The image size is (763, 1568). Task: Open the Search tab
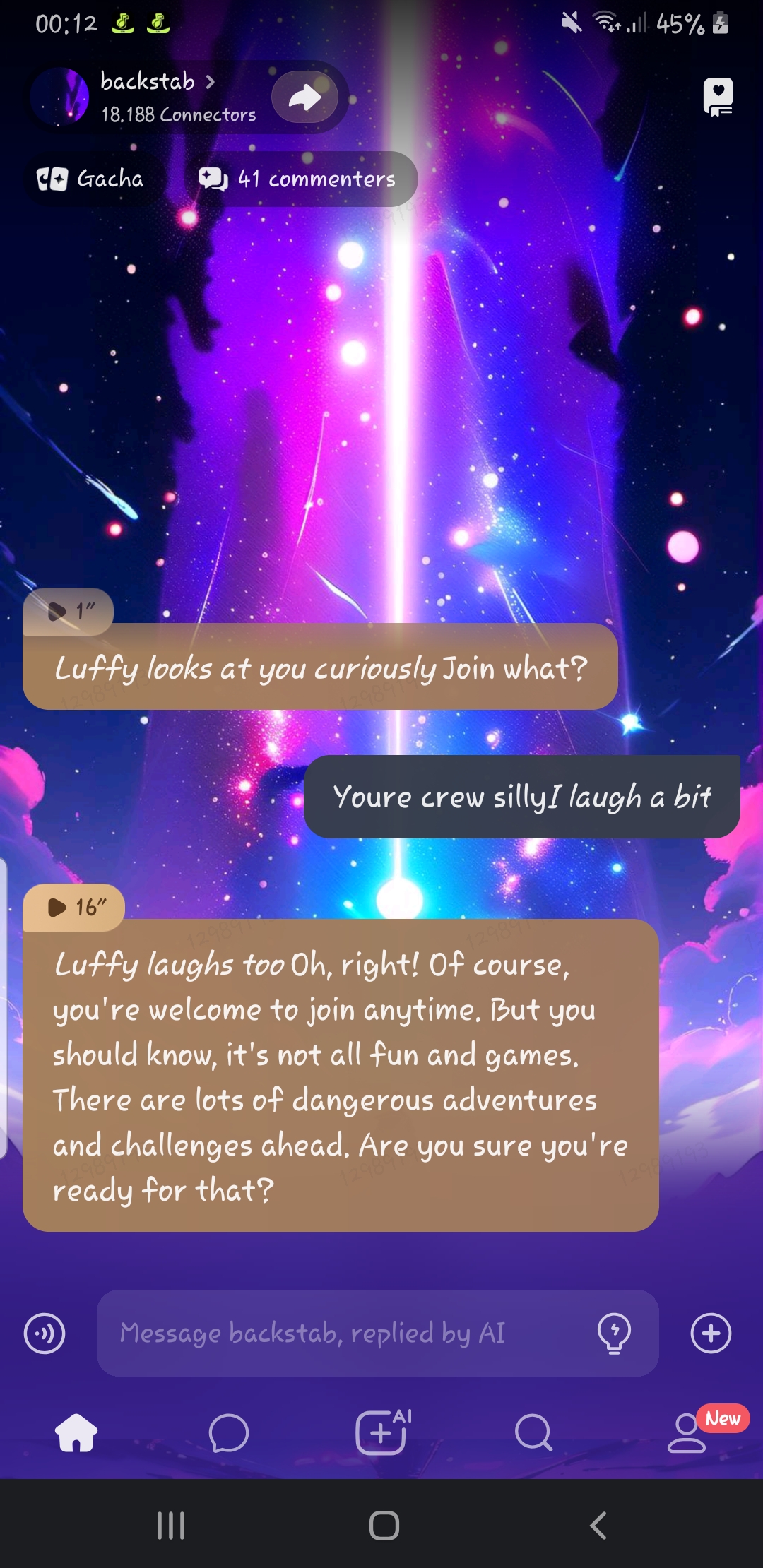(x=533, y=1433)
